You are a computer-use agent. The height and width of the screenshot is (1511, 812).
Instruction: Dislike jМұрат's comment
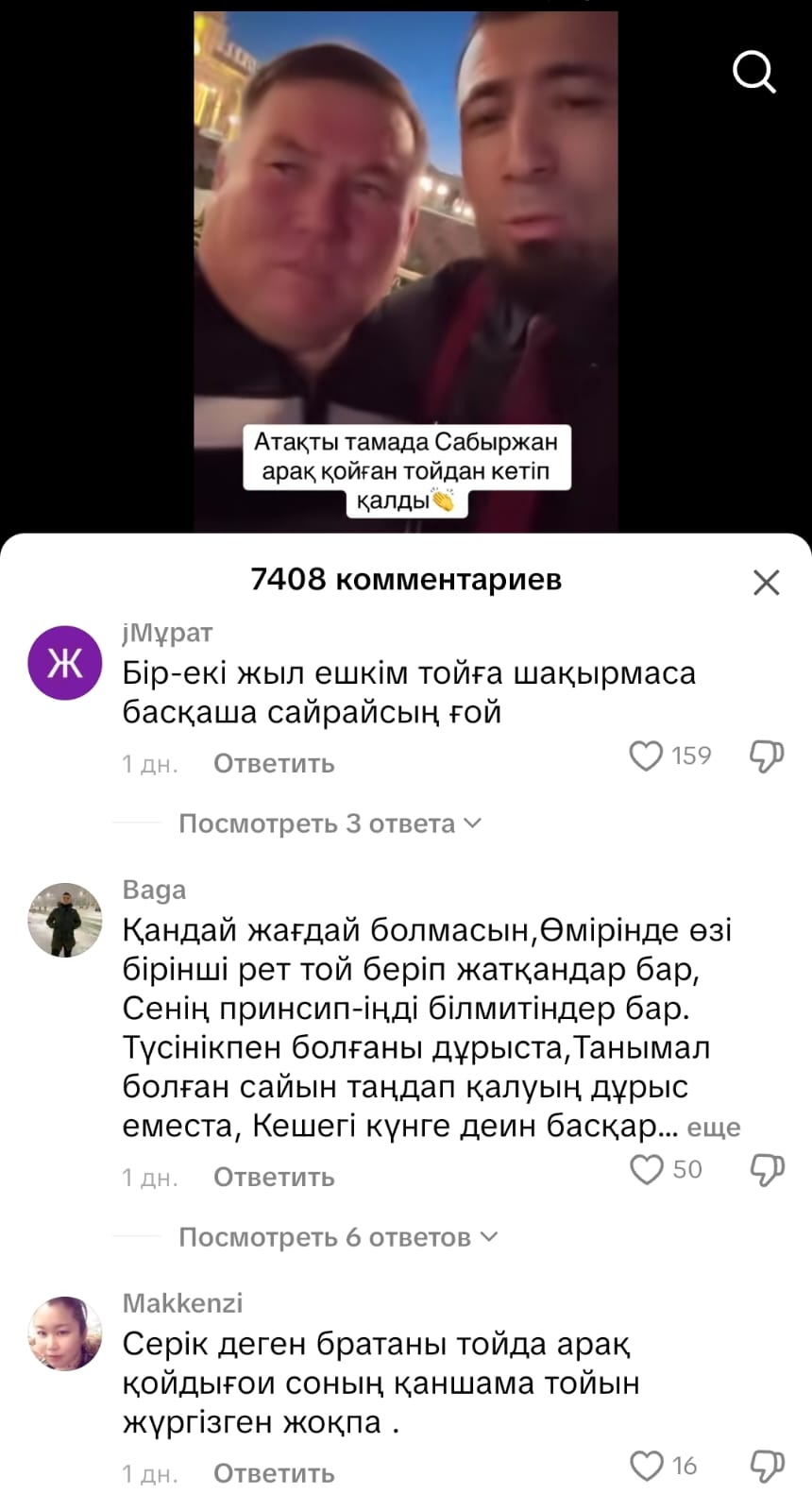[767, 755]
